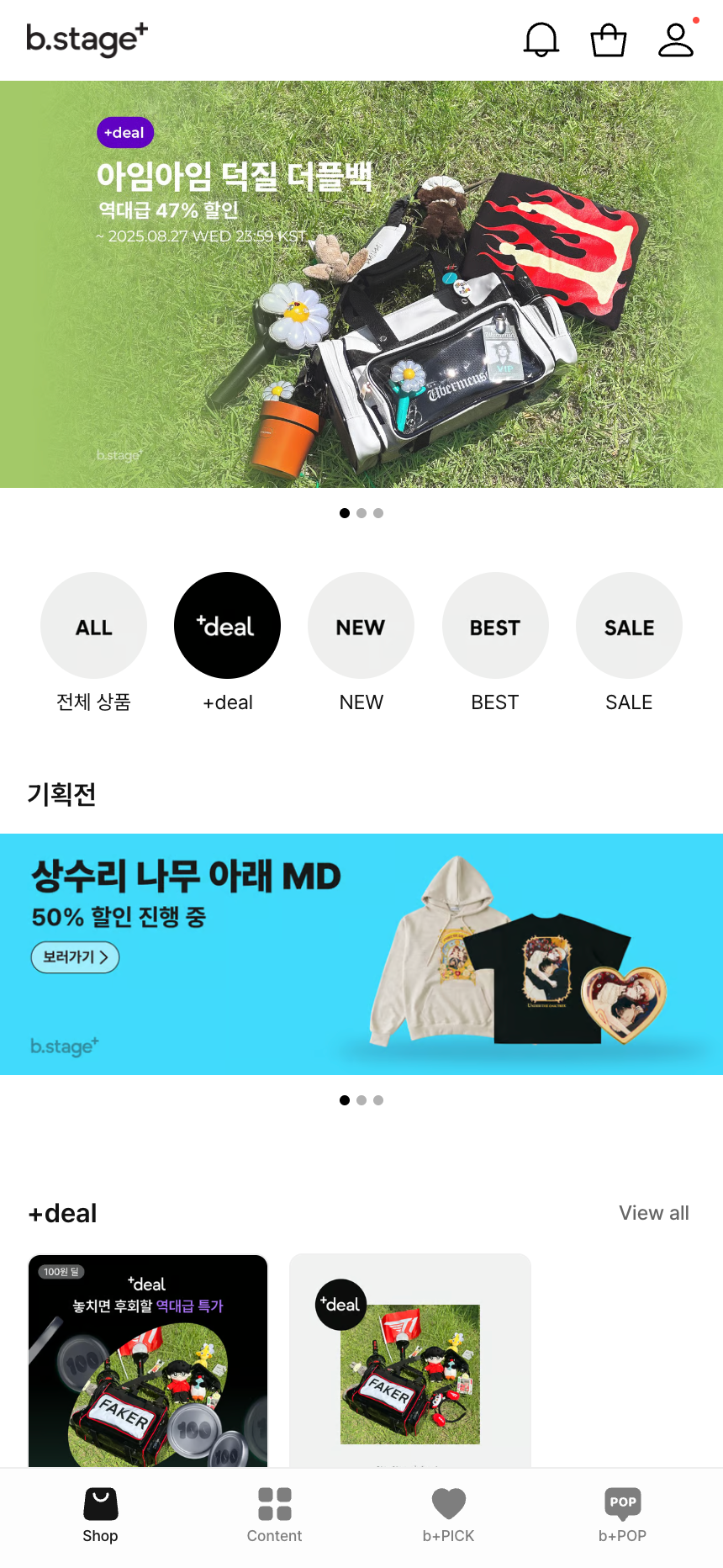The height and width of the screenshot is (1568, 723).
Task: Open the 100원 딜 FAKER deal card
Action: click(x=148, y=1360)
